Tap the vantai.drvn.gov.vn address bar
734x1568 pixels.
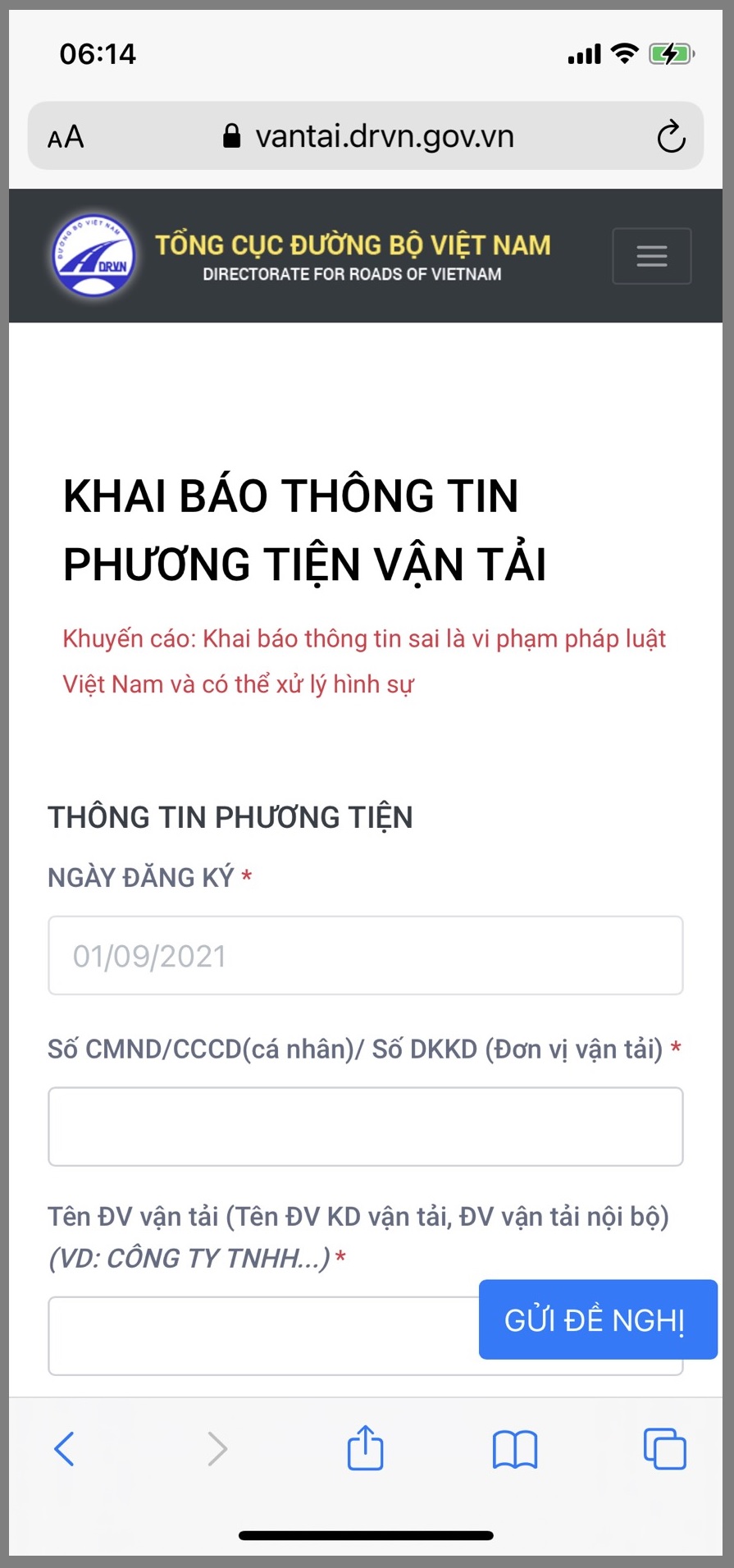[369, 136]
